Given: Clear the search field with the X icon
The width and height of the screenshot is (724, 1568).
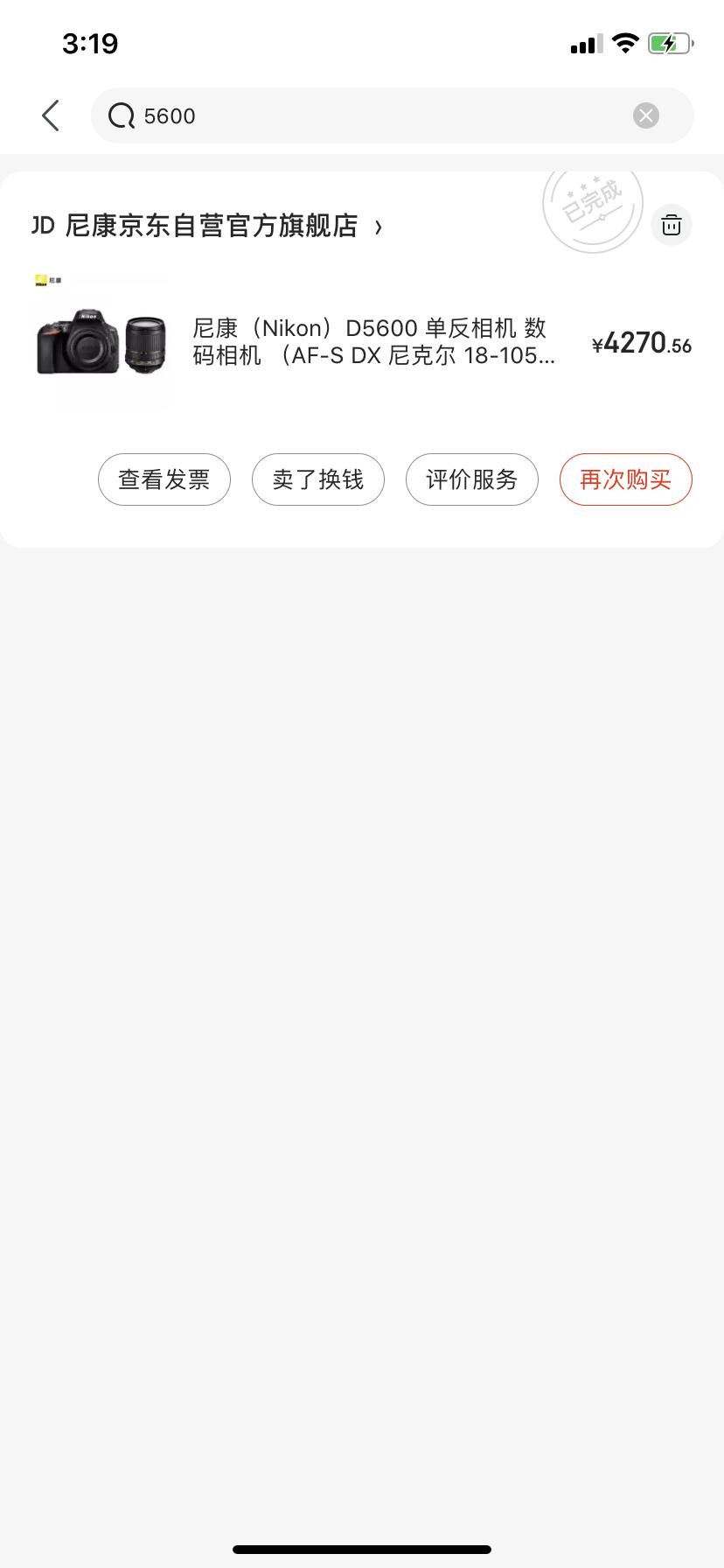Looking at the screenshot, I should 646,115.
